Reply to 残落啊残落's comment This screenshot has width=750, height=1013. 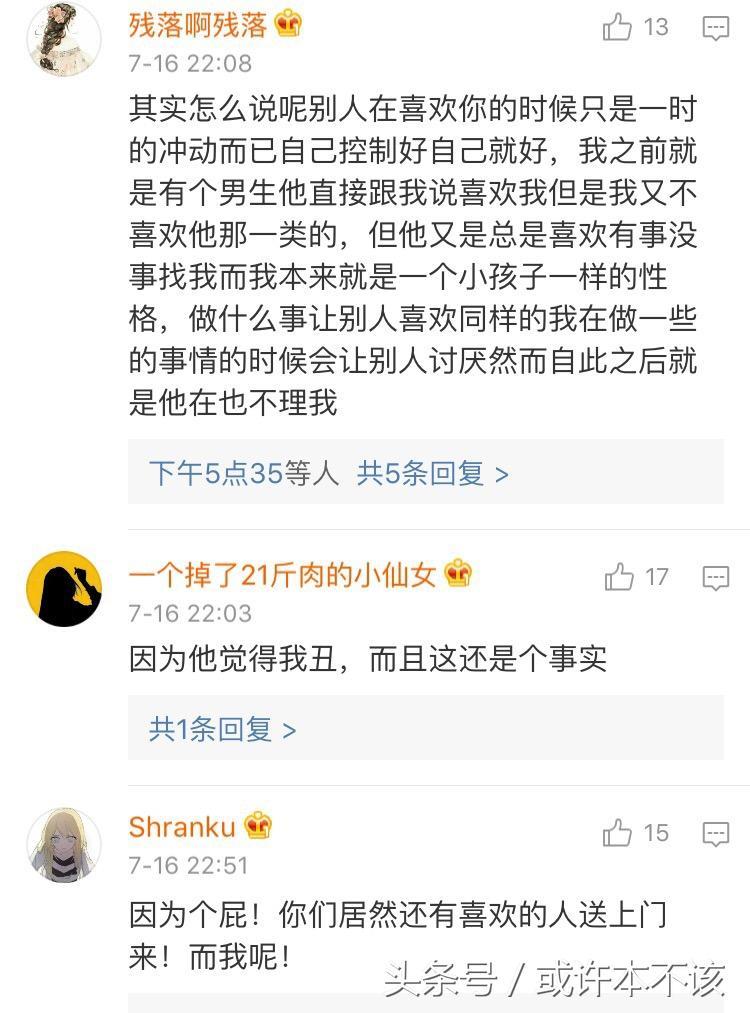pyautogui.click(x=715, y=28)
